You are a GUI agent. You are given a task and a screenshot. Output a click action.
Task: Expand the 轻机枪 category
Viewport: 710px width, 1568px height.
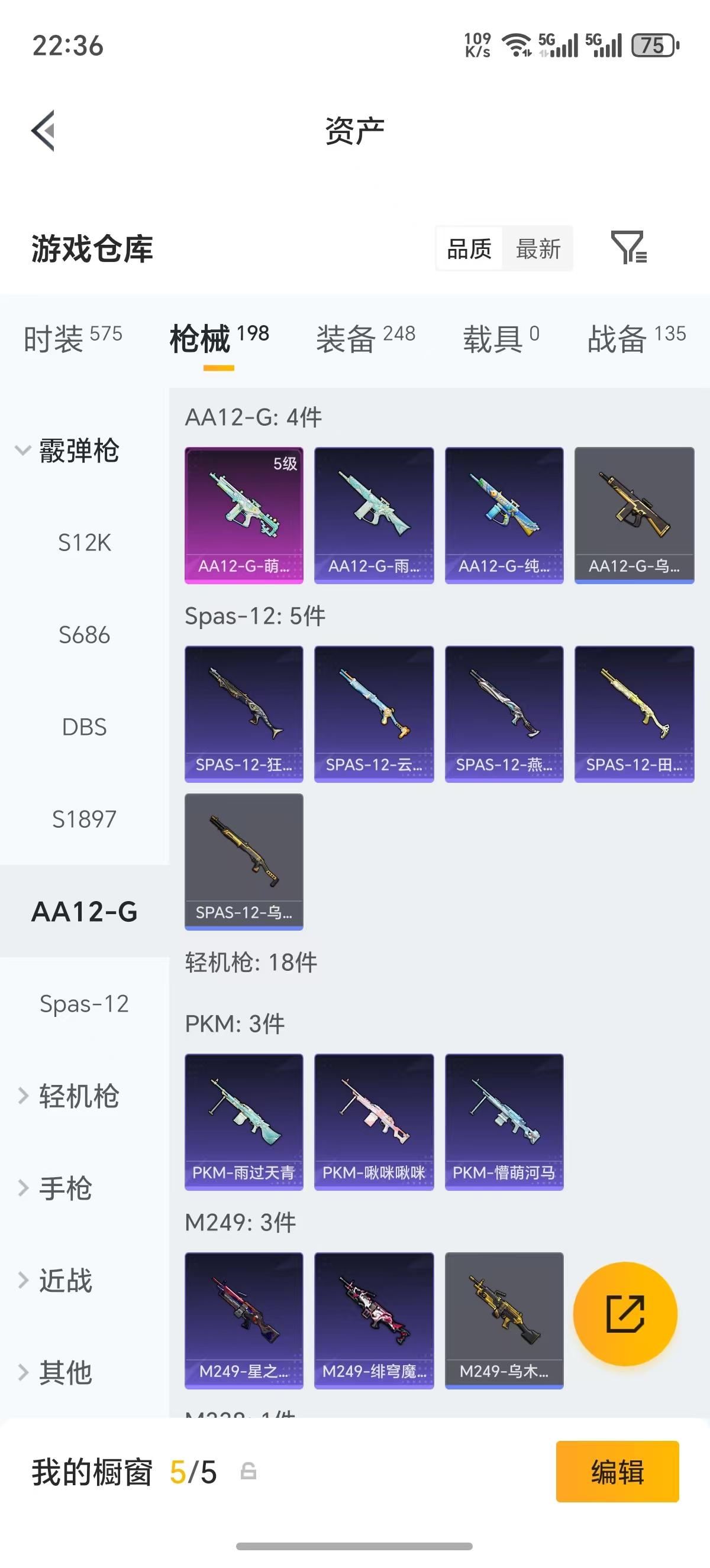coord(68,1096)
